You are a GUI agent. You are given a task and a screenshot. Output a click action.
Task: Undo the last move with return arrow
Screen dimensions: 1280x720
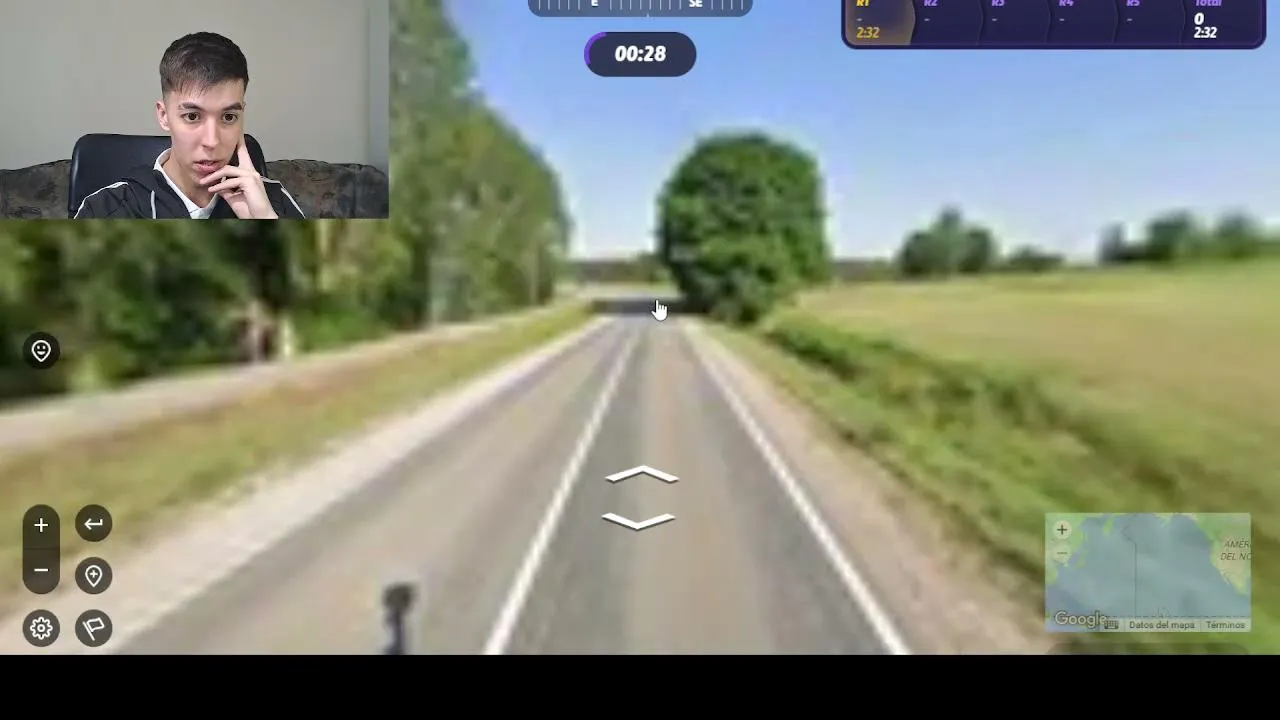(93, 524)
